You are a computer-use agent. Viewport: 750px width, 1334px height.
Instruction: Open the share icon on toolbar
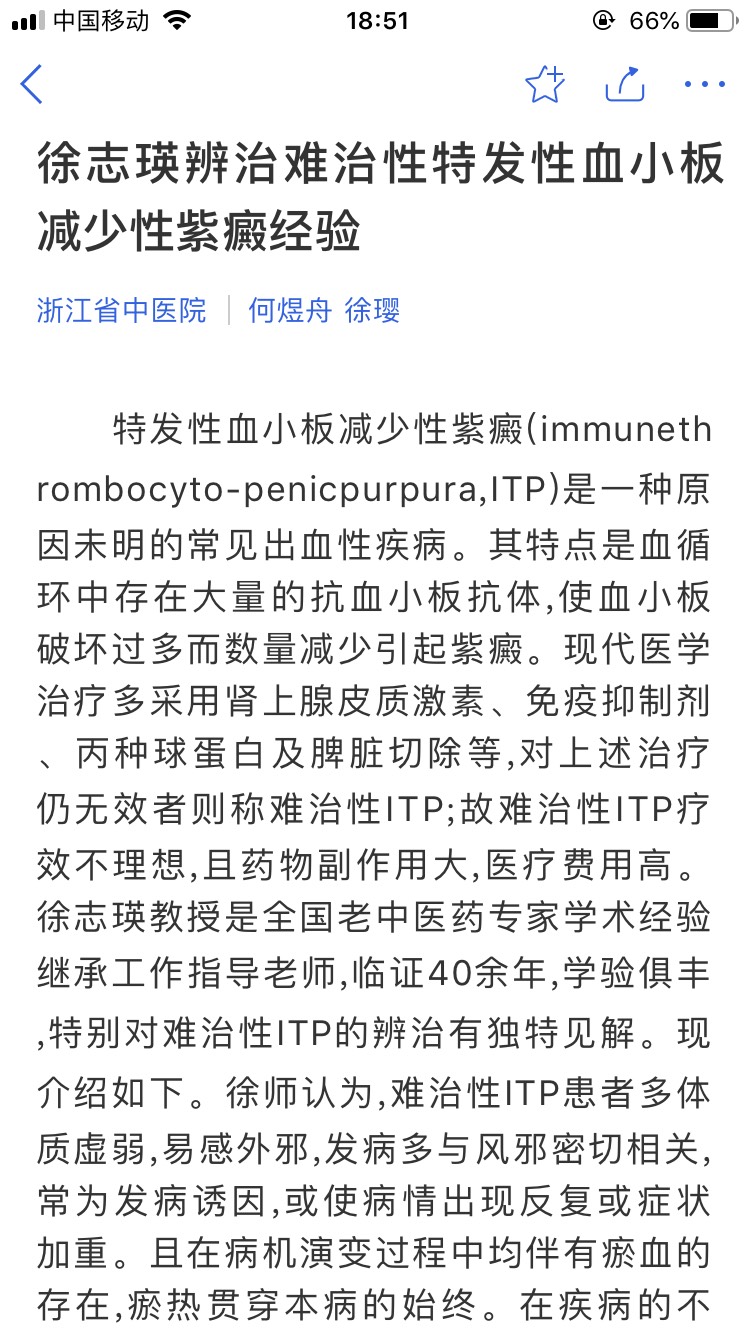click(625, 86)
